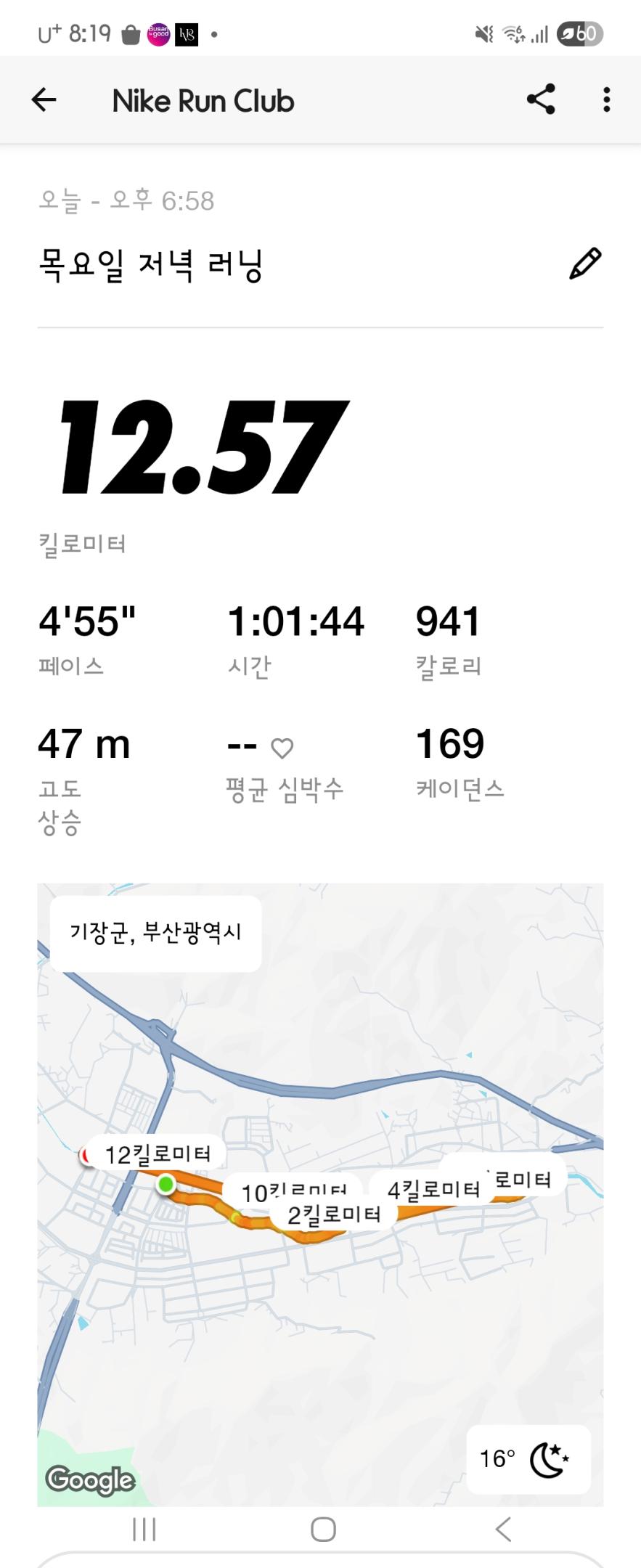
Task: Tap the battery saver icon in the status bar
Action: point(567,33)
